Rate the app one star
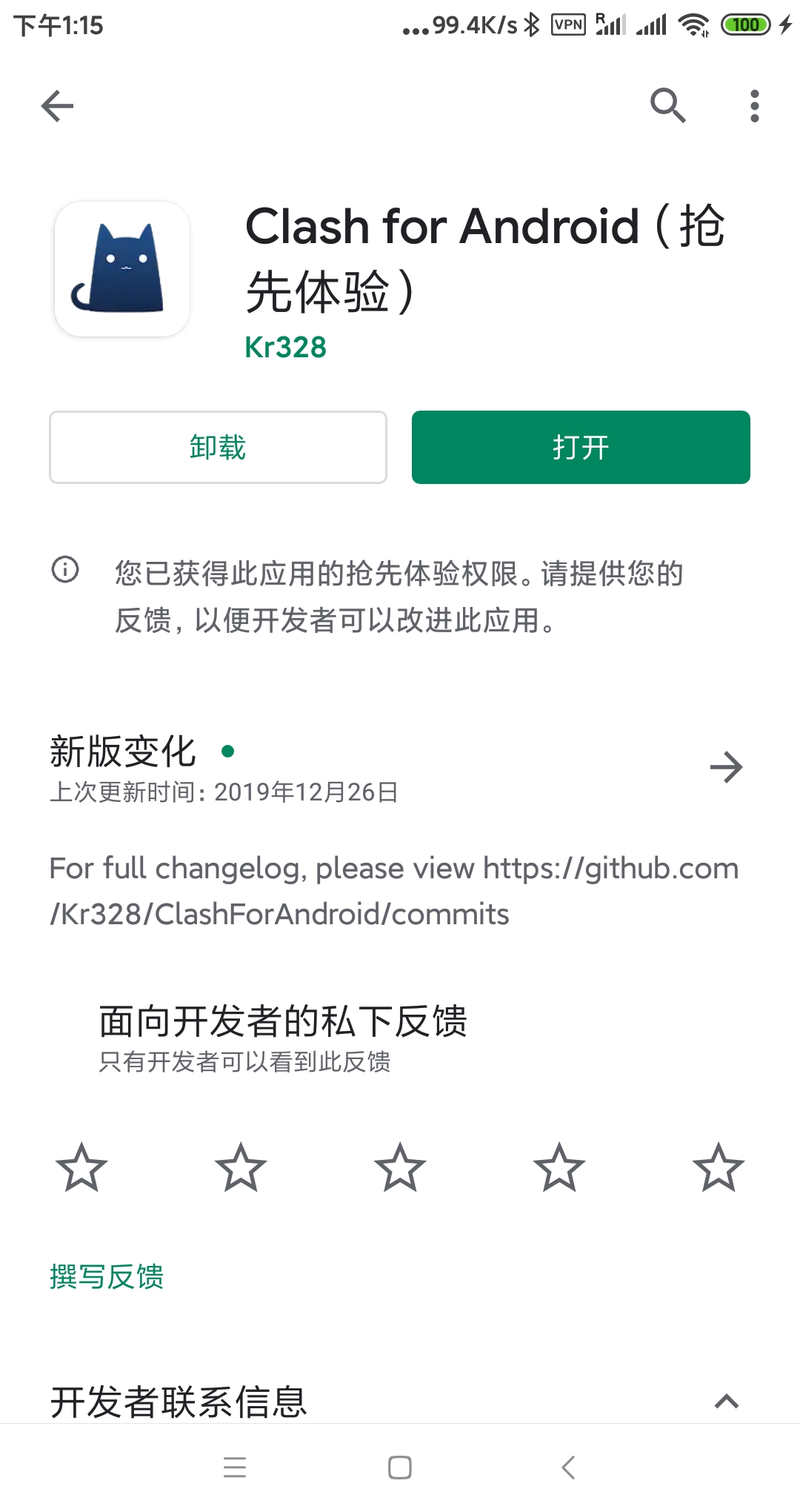This screenshot has height=1512, width=800. click(x=81, y=1167)
